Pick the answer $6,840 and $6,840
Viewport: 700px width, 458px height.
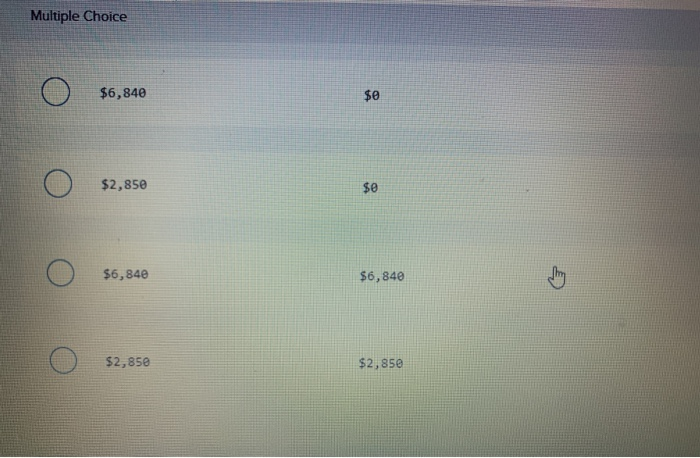pos(60,274)
